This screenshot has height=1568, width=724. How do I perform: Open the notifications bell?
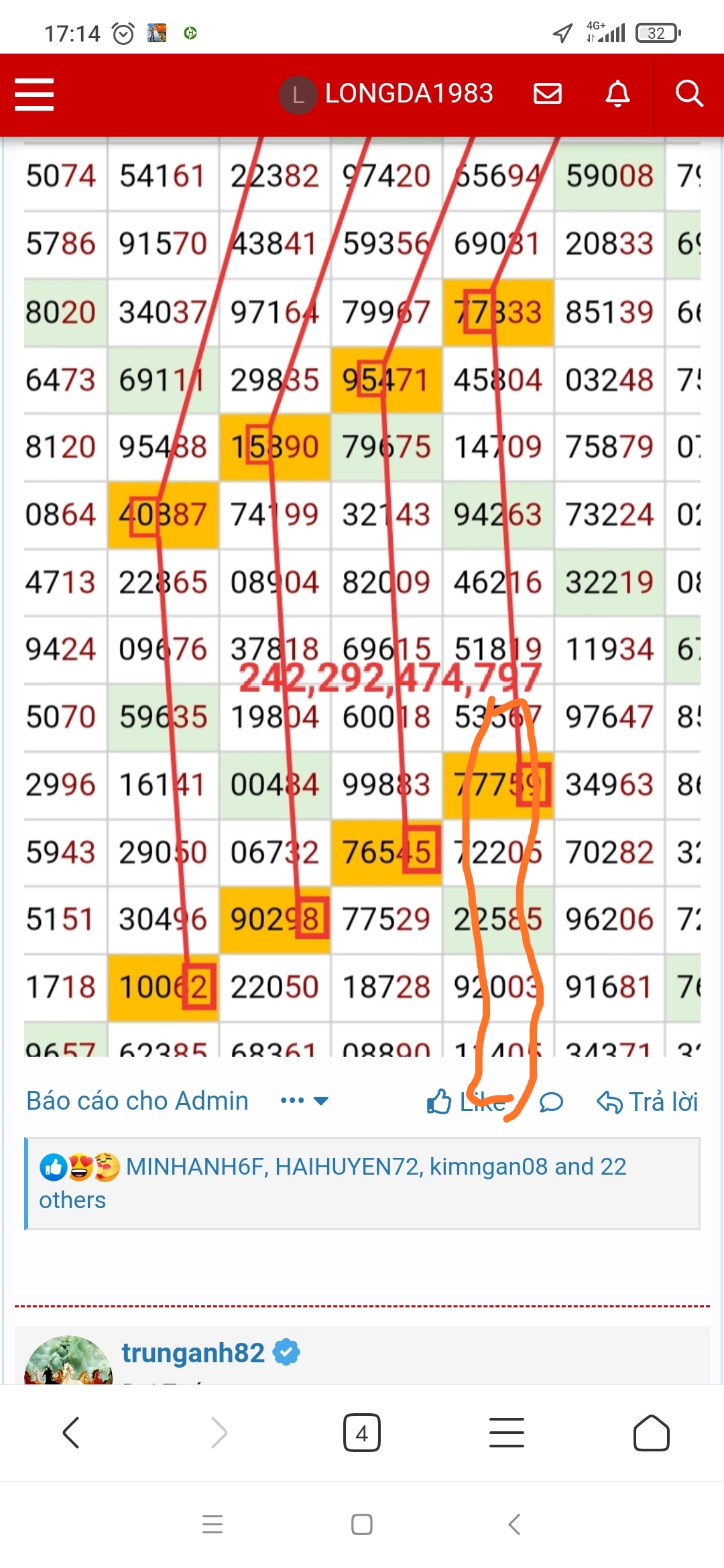617,94
